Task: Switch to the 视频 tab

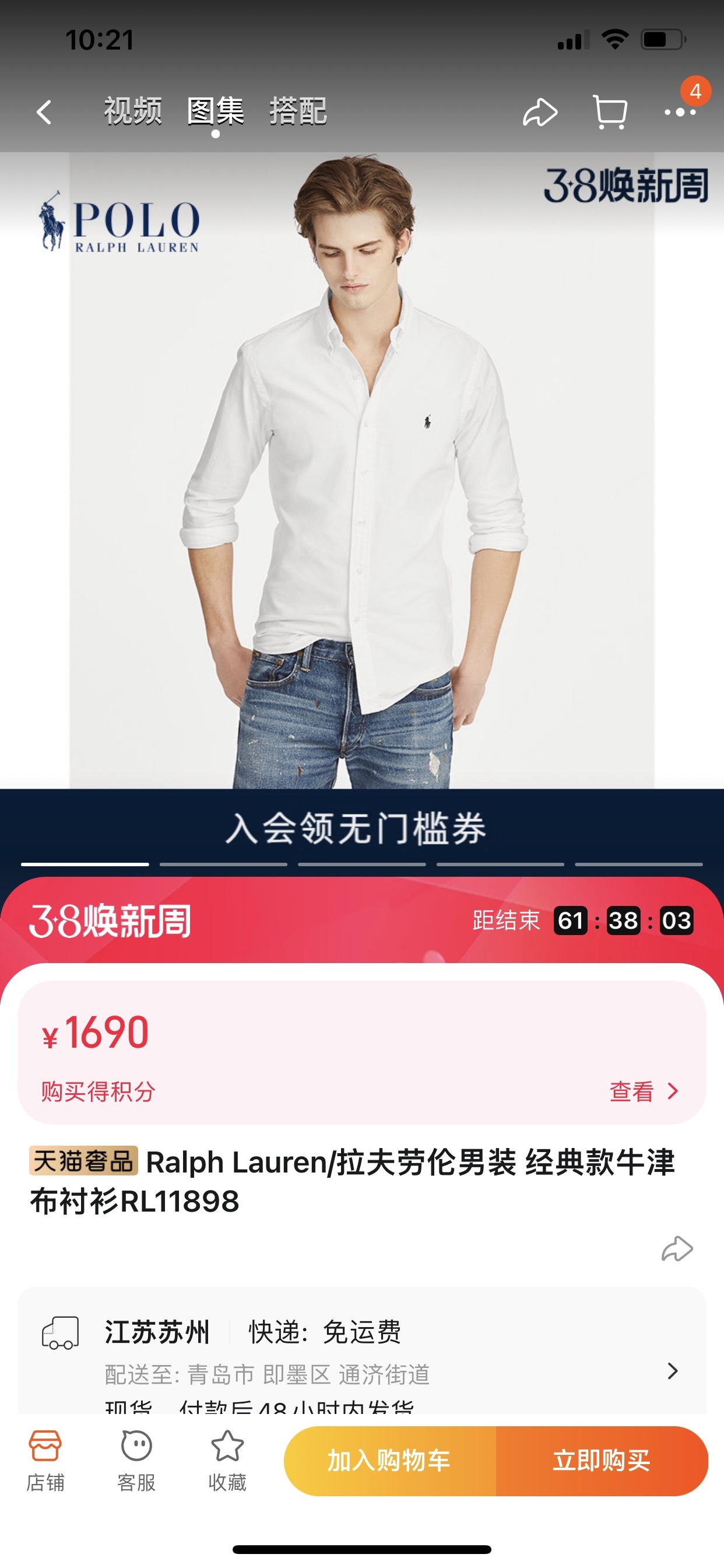Action: point(132,111)
